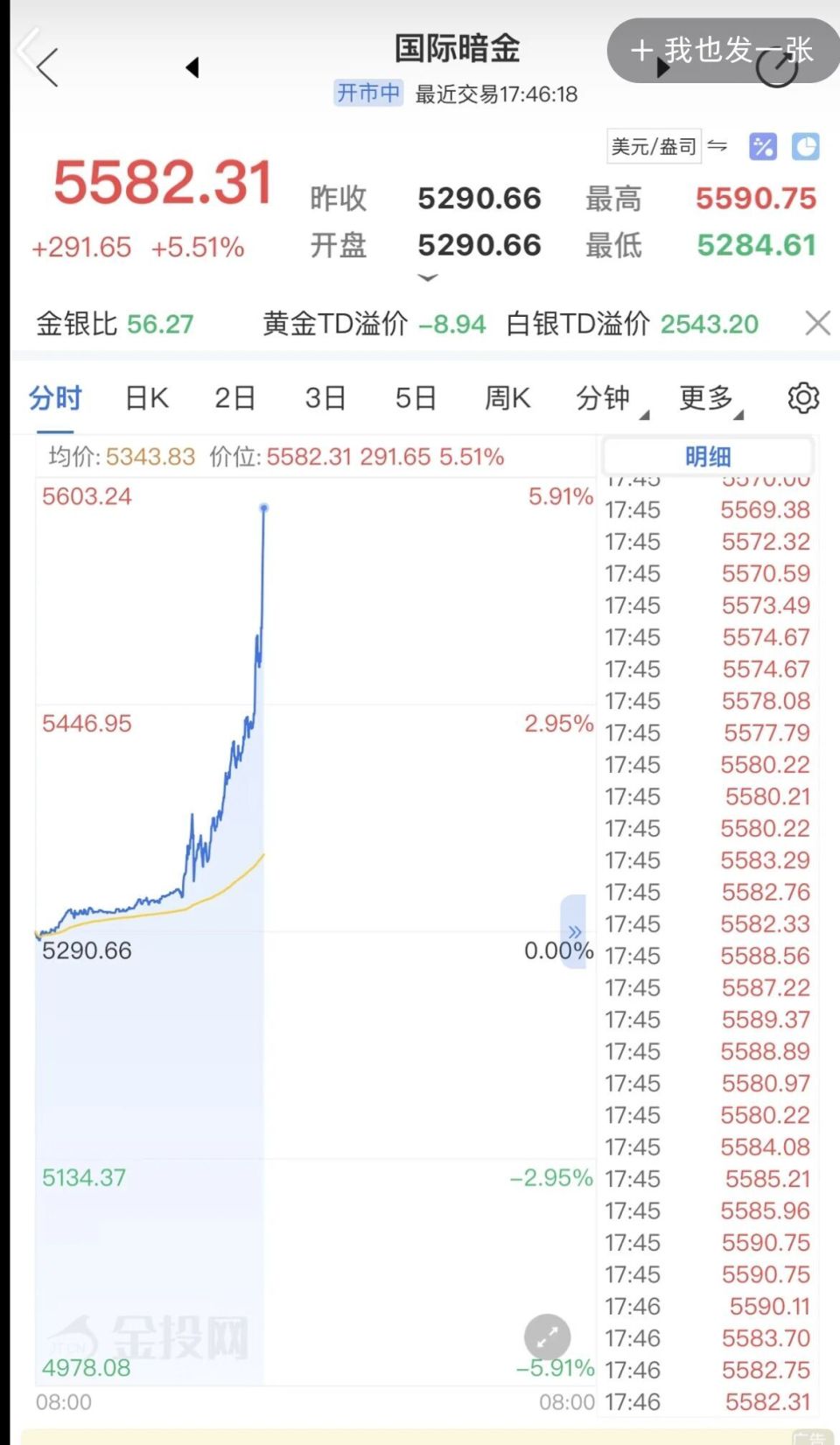The height and width of the screenshot is (1445, 840).
Task: Open the 更多 chart options dropdown
Action: pyautogui.click(x=705, y=398)
